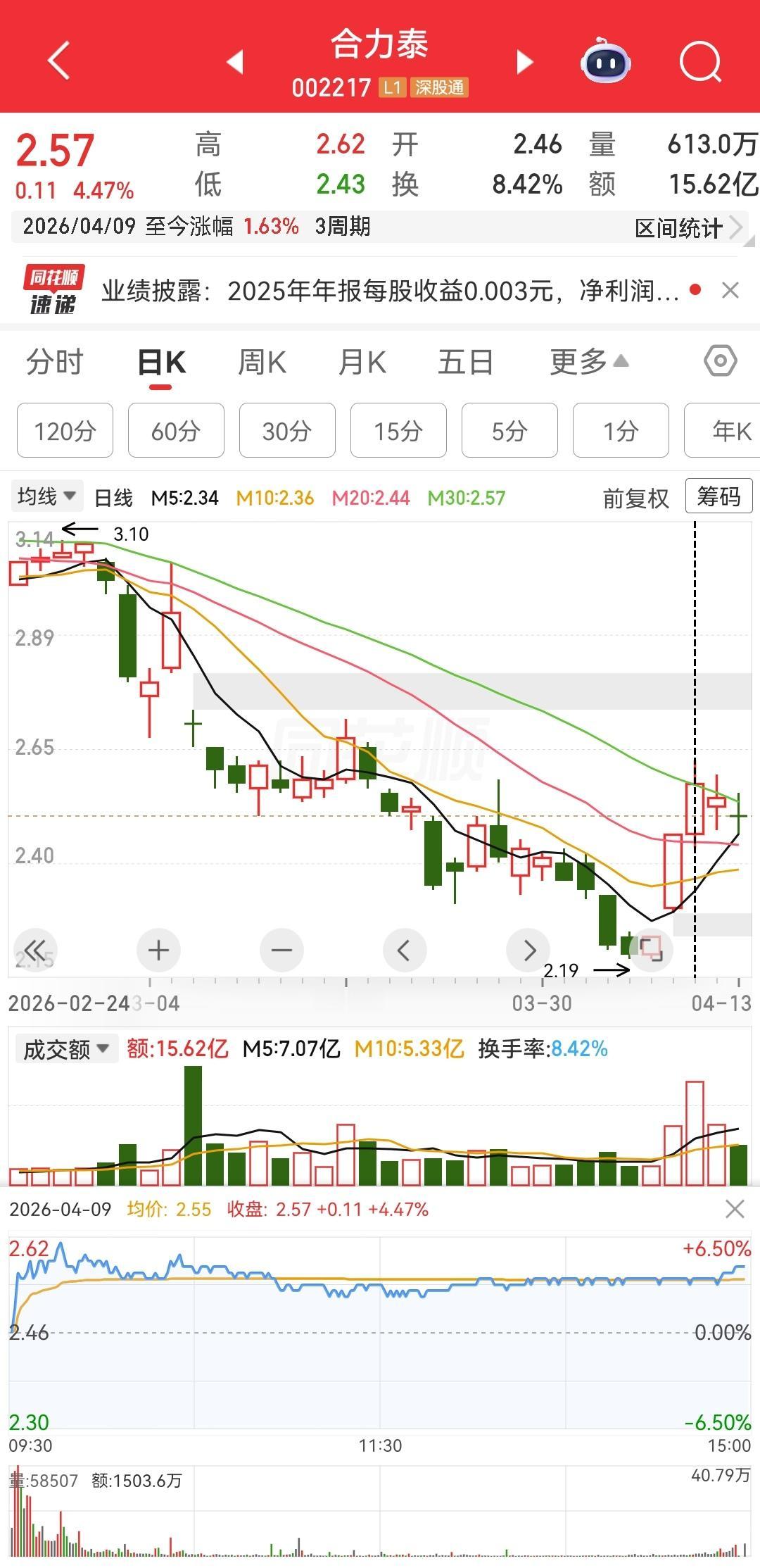Screen dimensions: 760x1568
Task: Open the AI assistant robot icon
Action: pos(607,62)
